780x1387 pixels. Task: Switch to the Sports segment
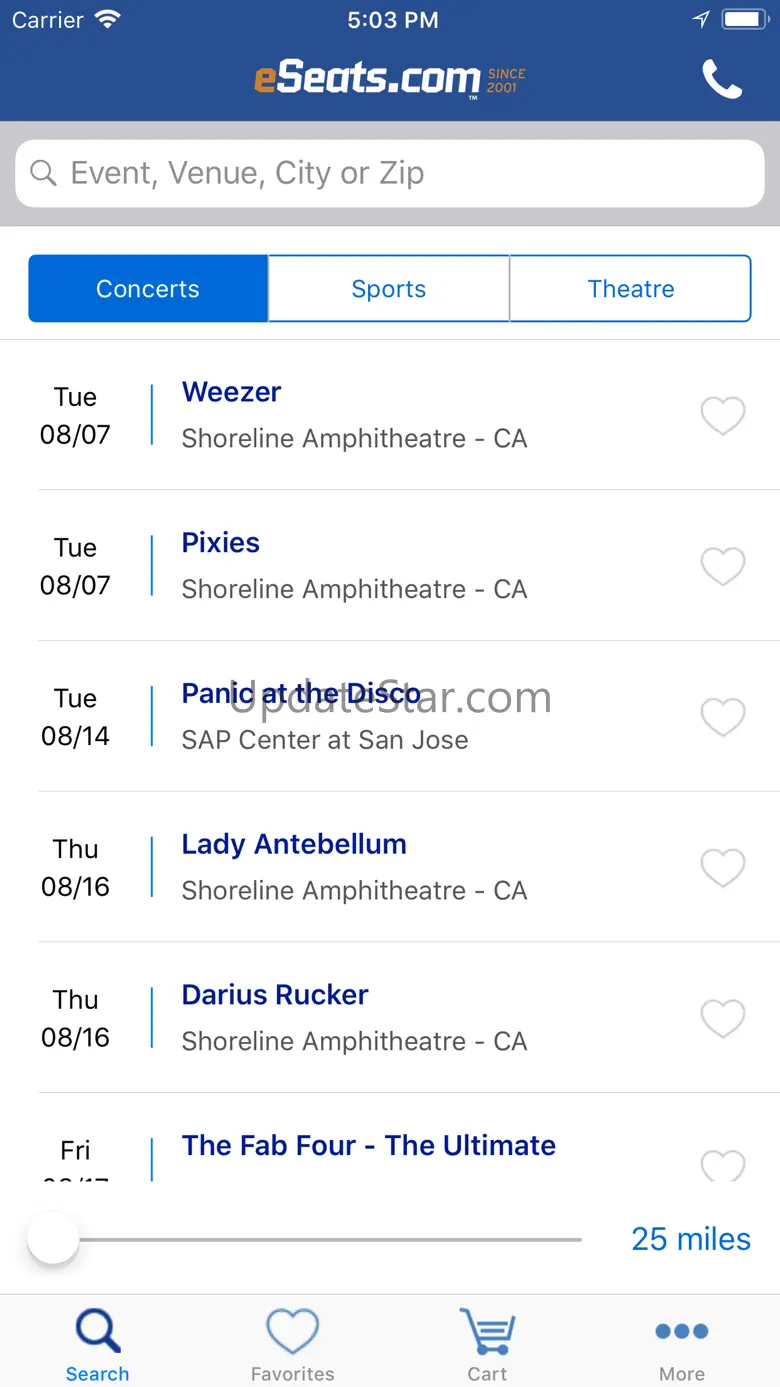tap(389, 289)
